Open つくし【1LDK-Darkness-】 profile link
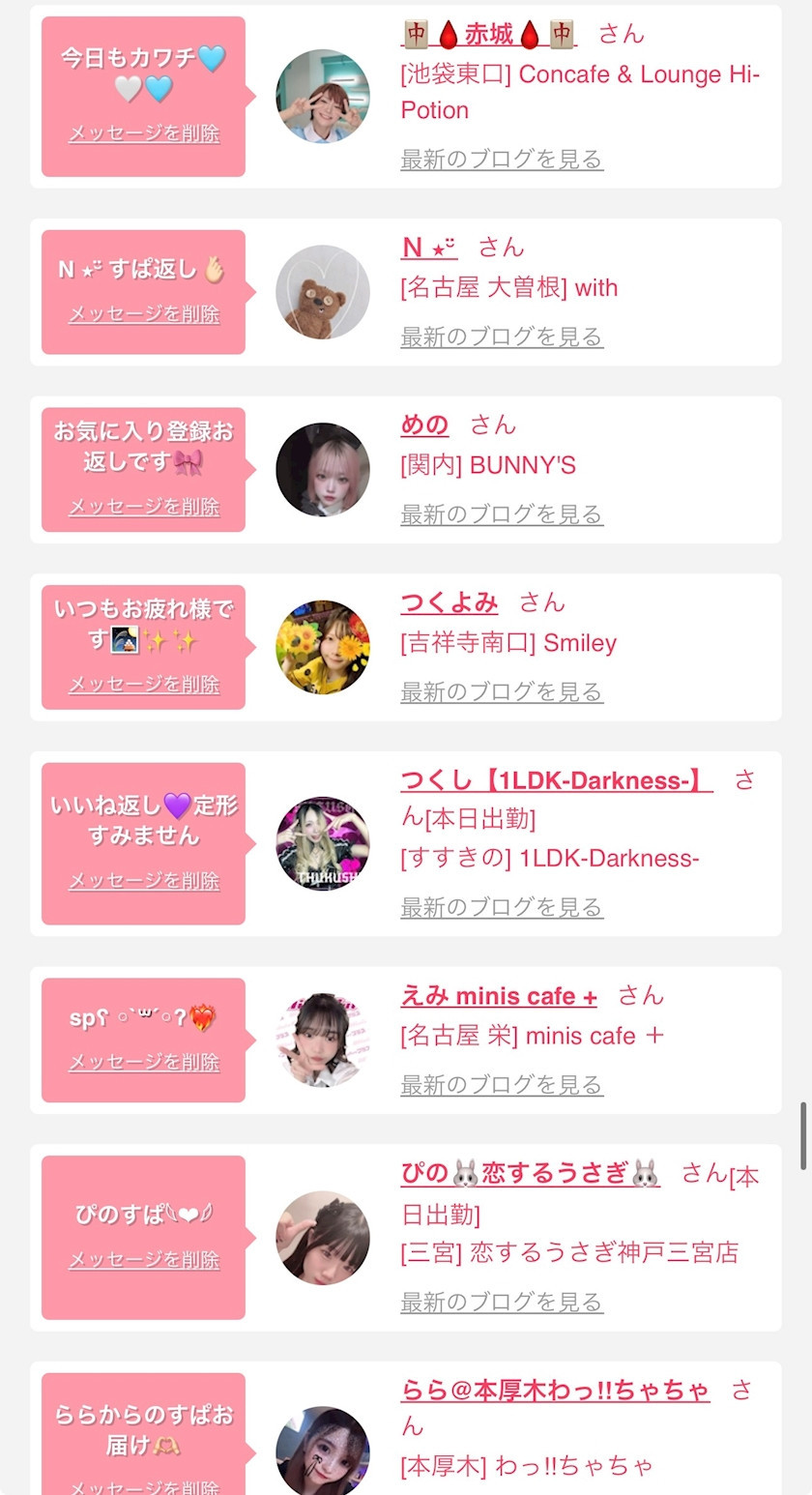The height and width of the screenshot is (1495, 812). click(x=556, y=780)
